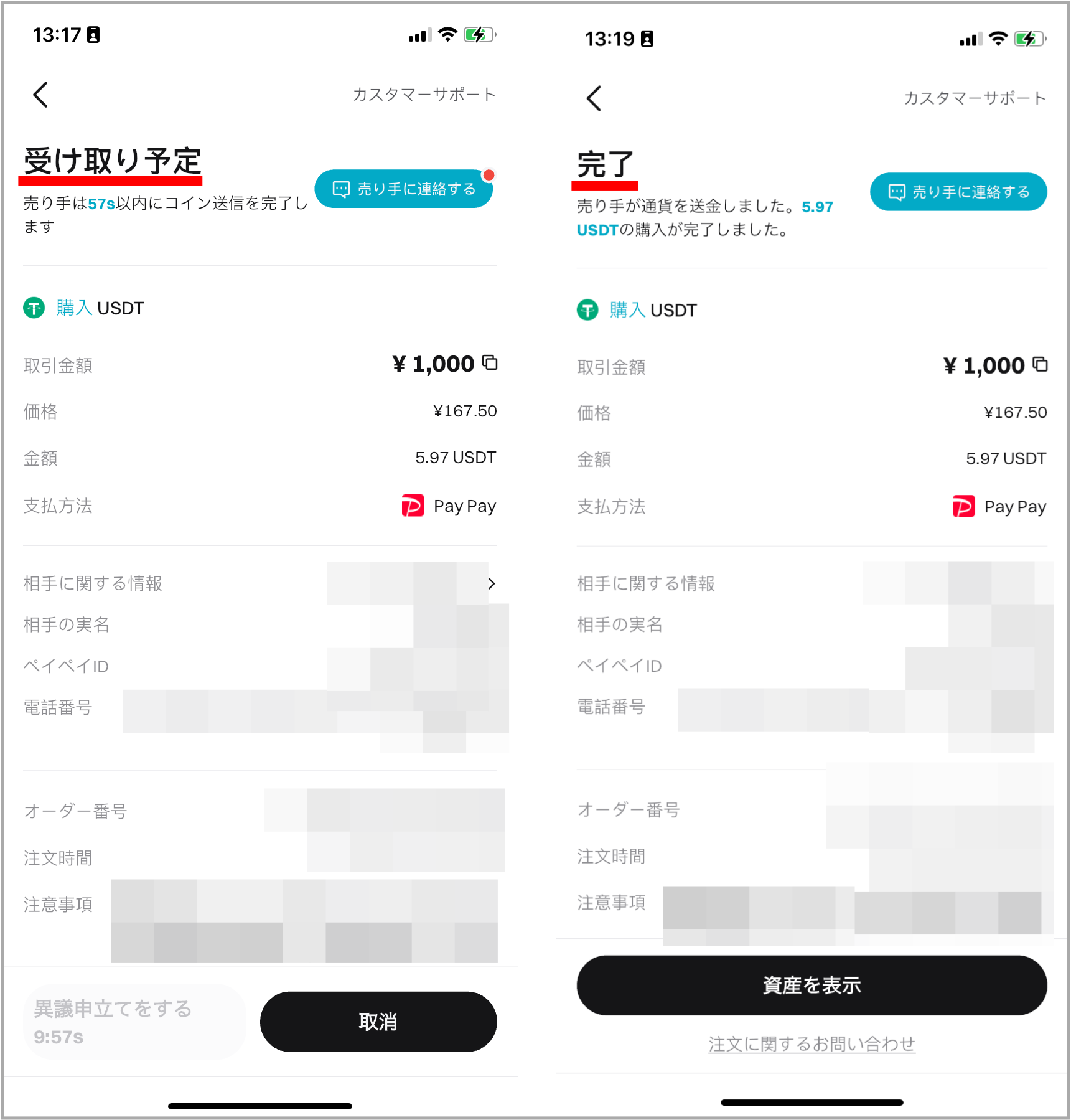Tap 取消 to cancel the order
The width and height of the screenshot is (1071, 1120).
[x=378, y=1022]
